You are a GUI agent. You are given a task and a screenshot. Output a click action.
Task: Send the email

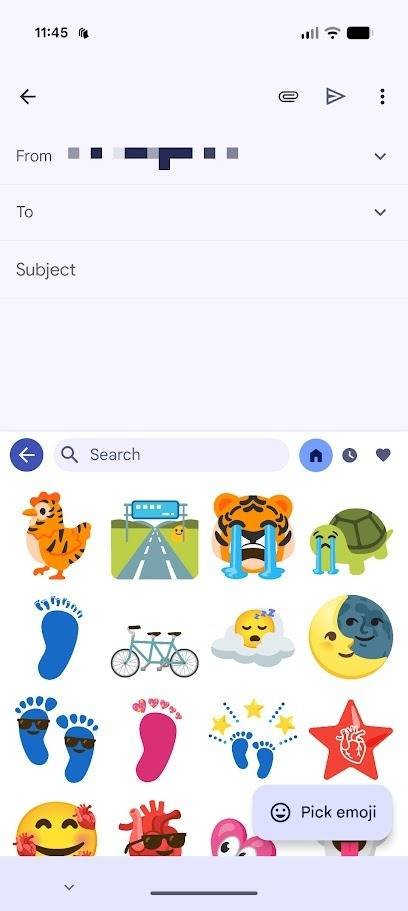335,96
